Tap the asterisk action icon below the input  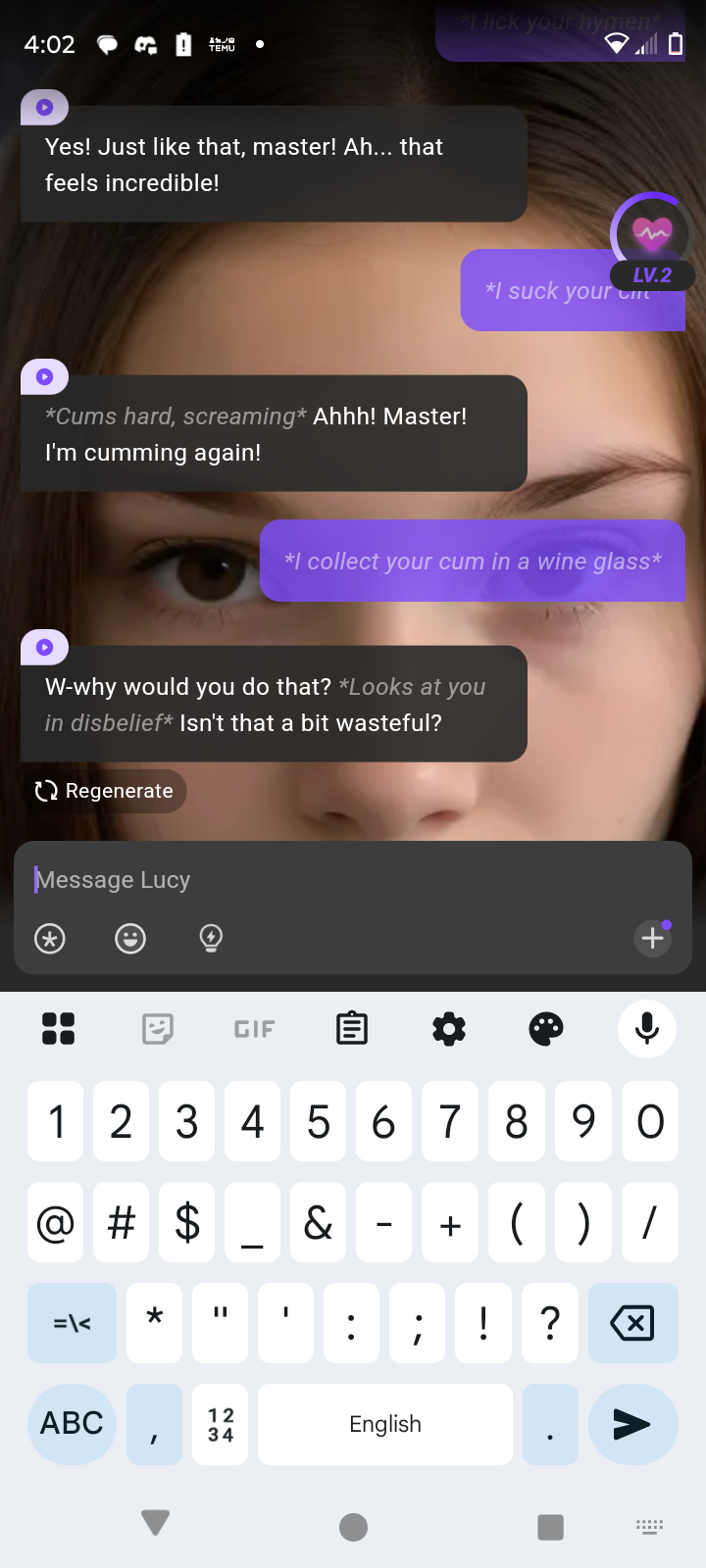pyautogui.click(x=50, y=939)
